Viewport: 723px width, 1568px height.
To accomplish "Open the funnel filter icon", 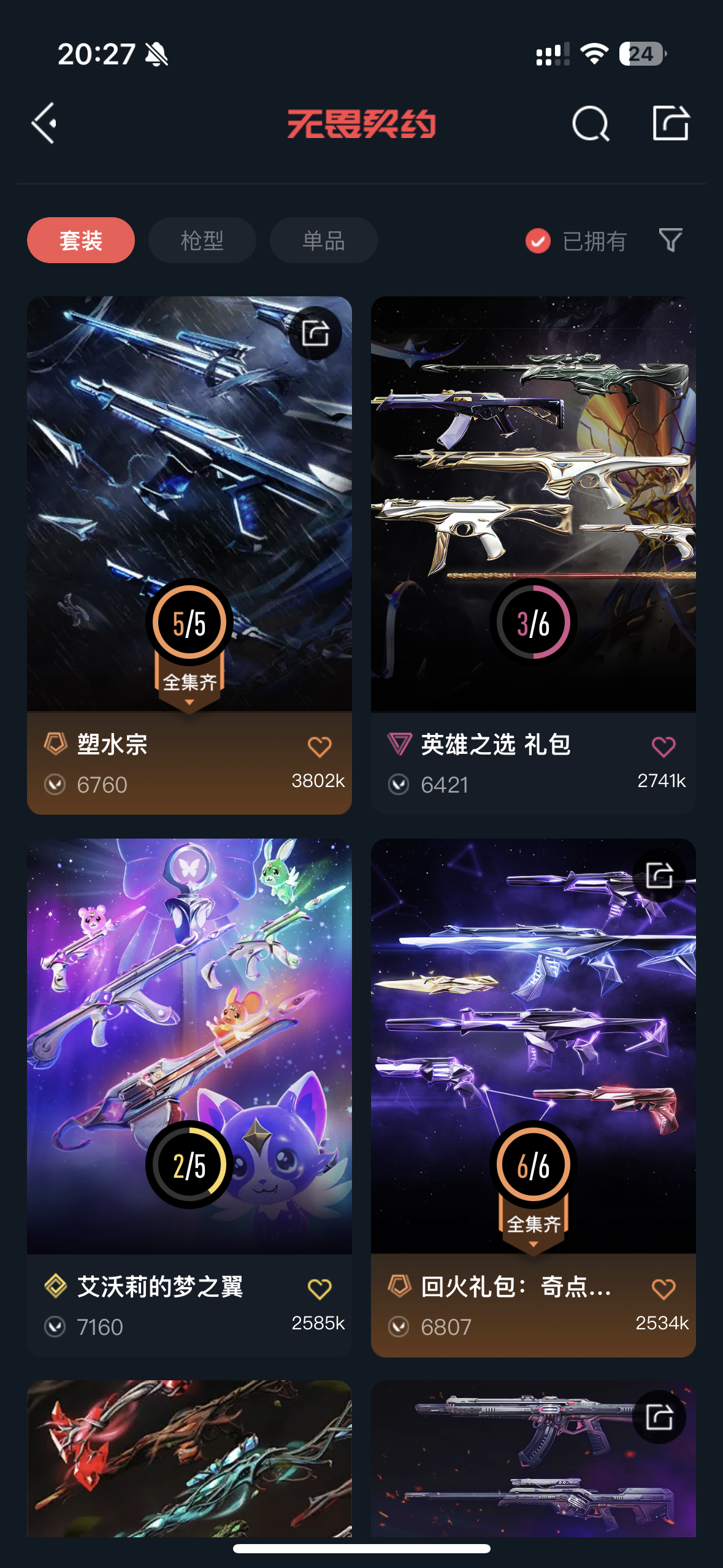I will click(x=670, y=240).
